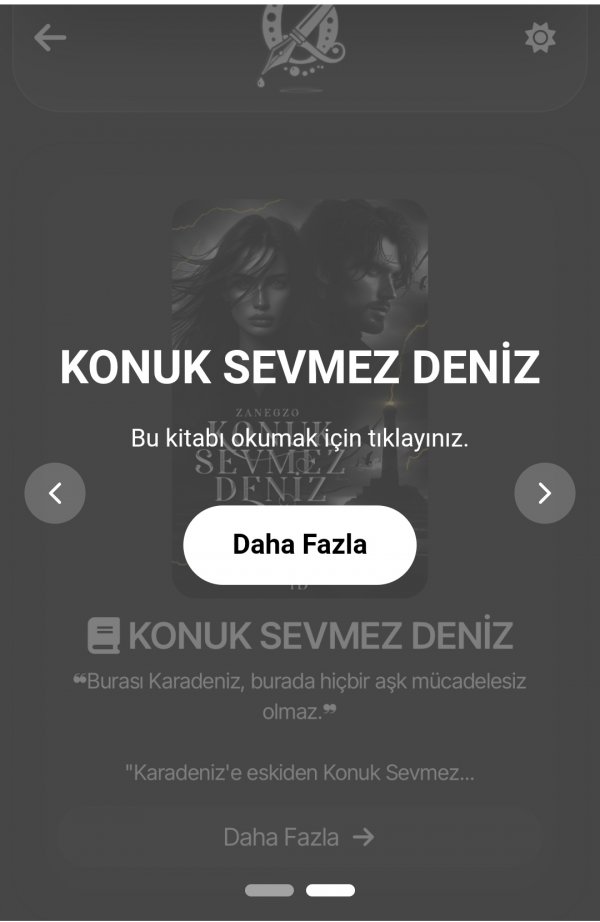Show the next book in the carousel

pyautogui.click(x=544, y=492)
